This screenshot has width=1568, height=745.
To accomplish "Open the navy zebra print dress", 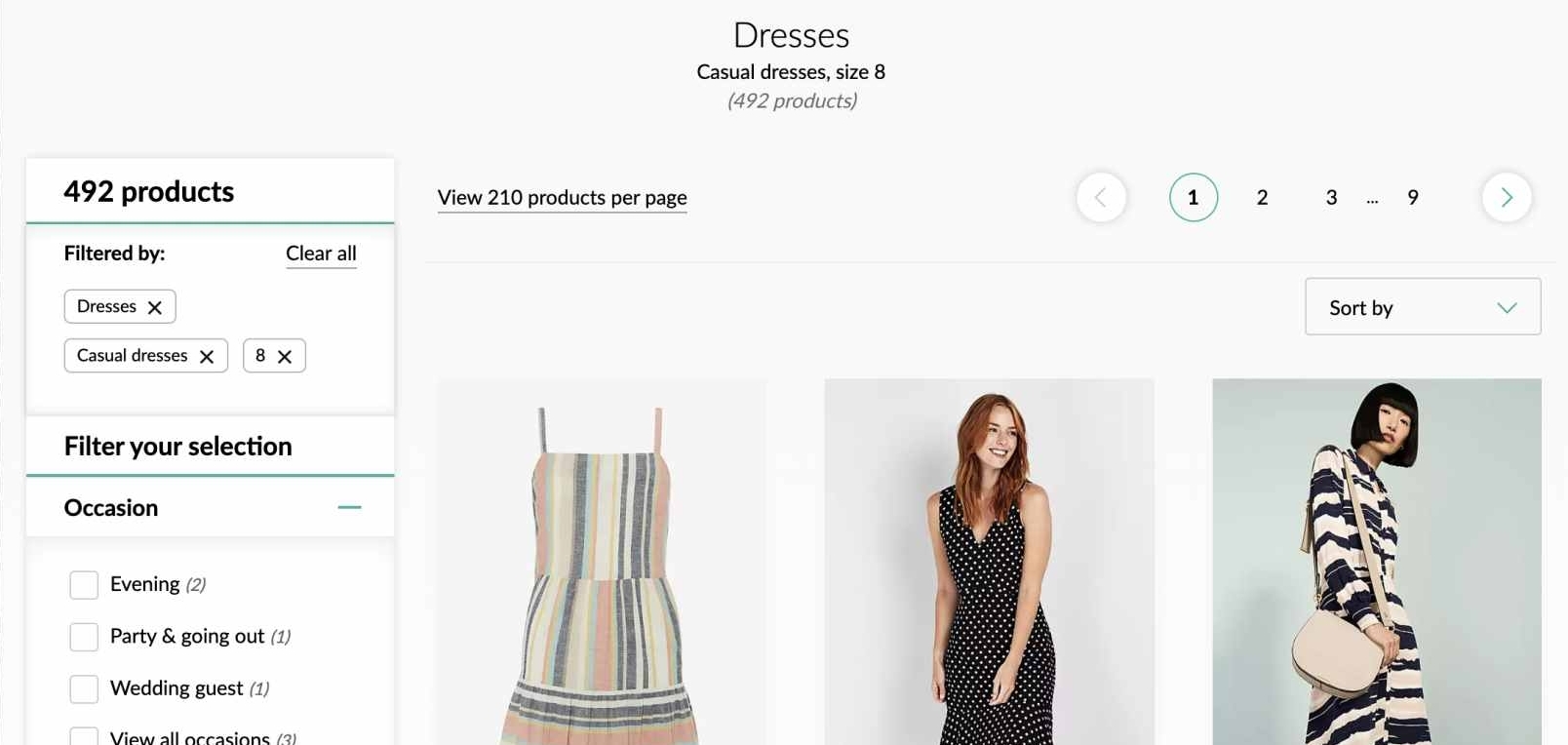I will pyautogui.click(x=1376, y=566).
